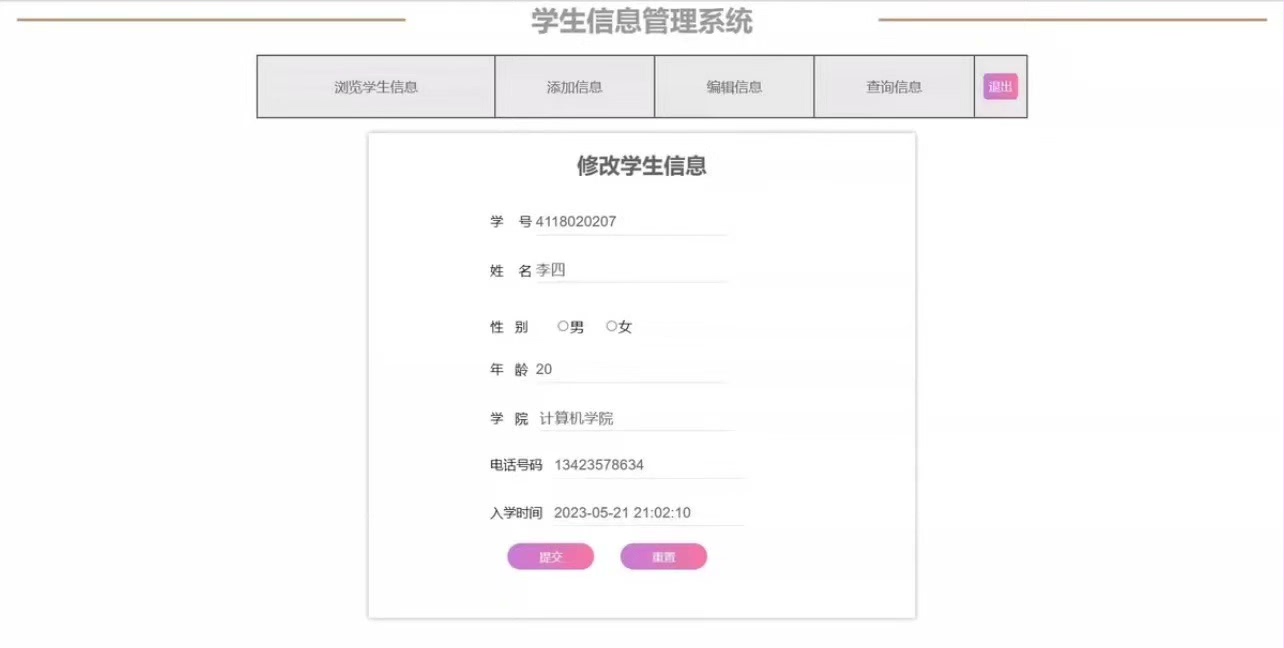This screenshot has width=1284, height=648.
Task: Tap the 电话号码 field
Action: click(x=647, y=465)
